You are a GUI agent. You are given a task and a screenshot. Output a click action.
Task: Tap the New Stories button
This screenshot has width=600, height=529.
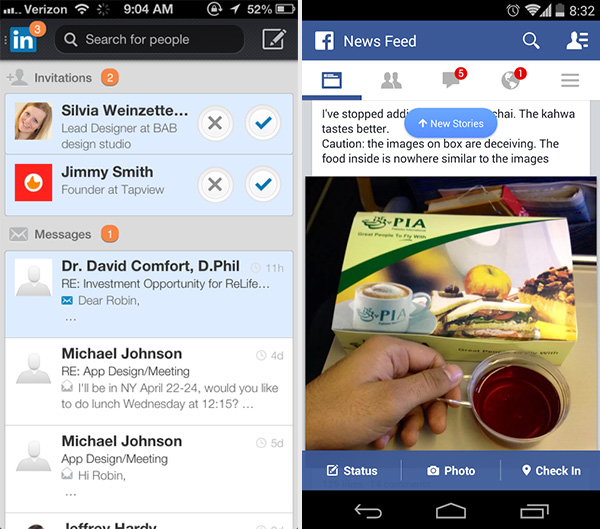(x=450, y=124)
